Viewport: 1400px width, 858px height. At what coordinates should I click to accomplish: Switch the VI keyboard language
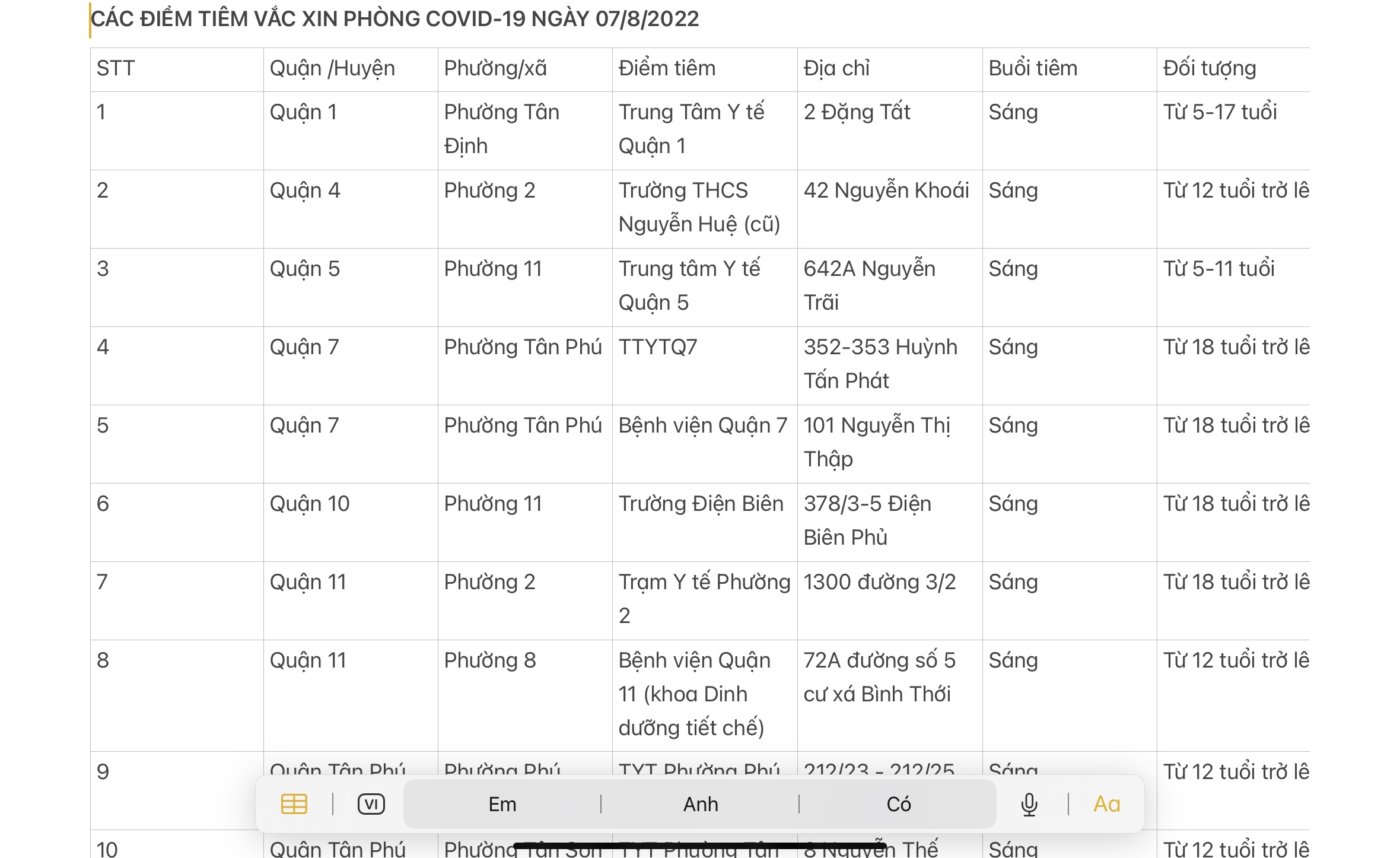[x=371, y=804]
